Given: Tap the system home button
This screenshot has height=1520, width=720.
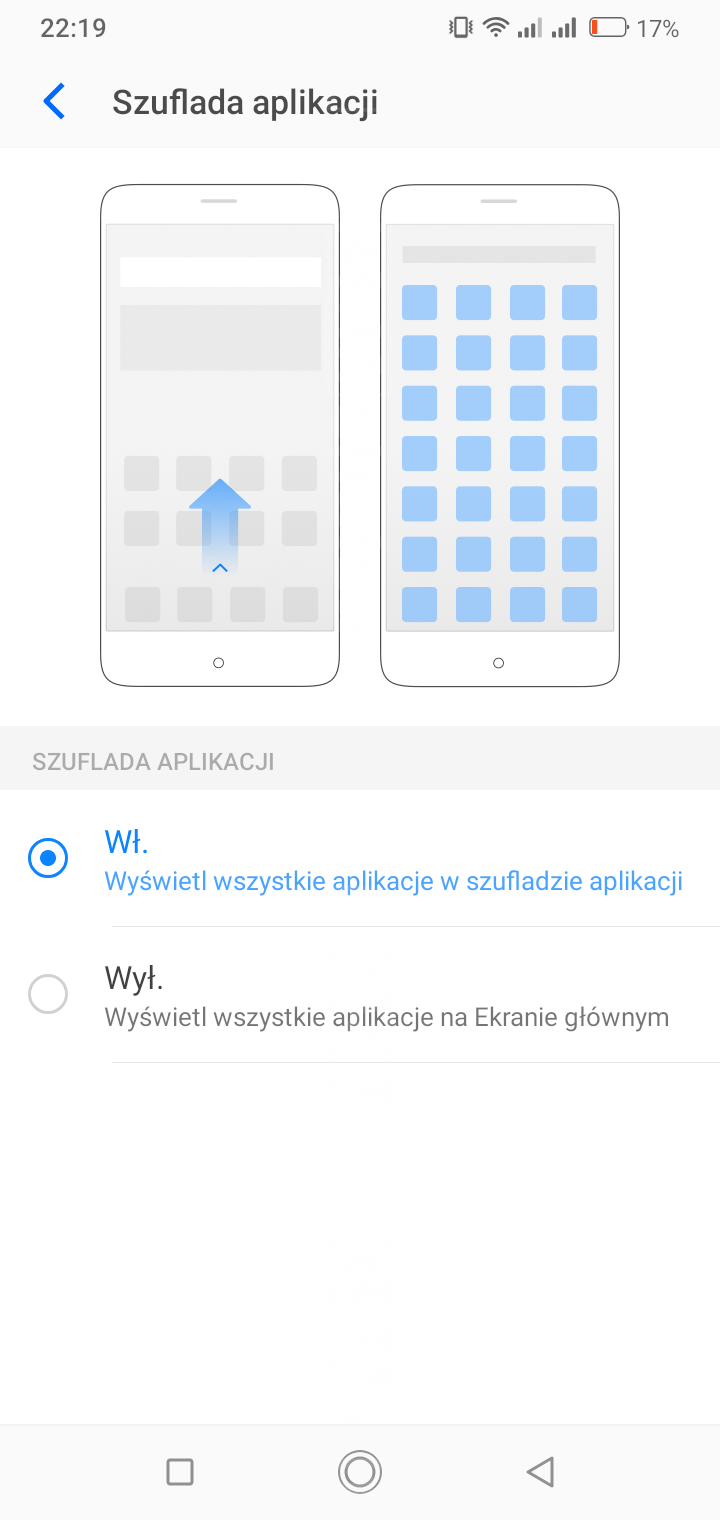Looking at the screenshot, I should click(360, 1471).
